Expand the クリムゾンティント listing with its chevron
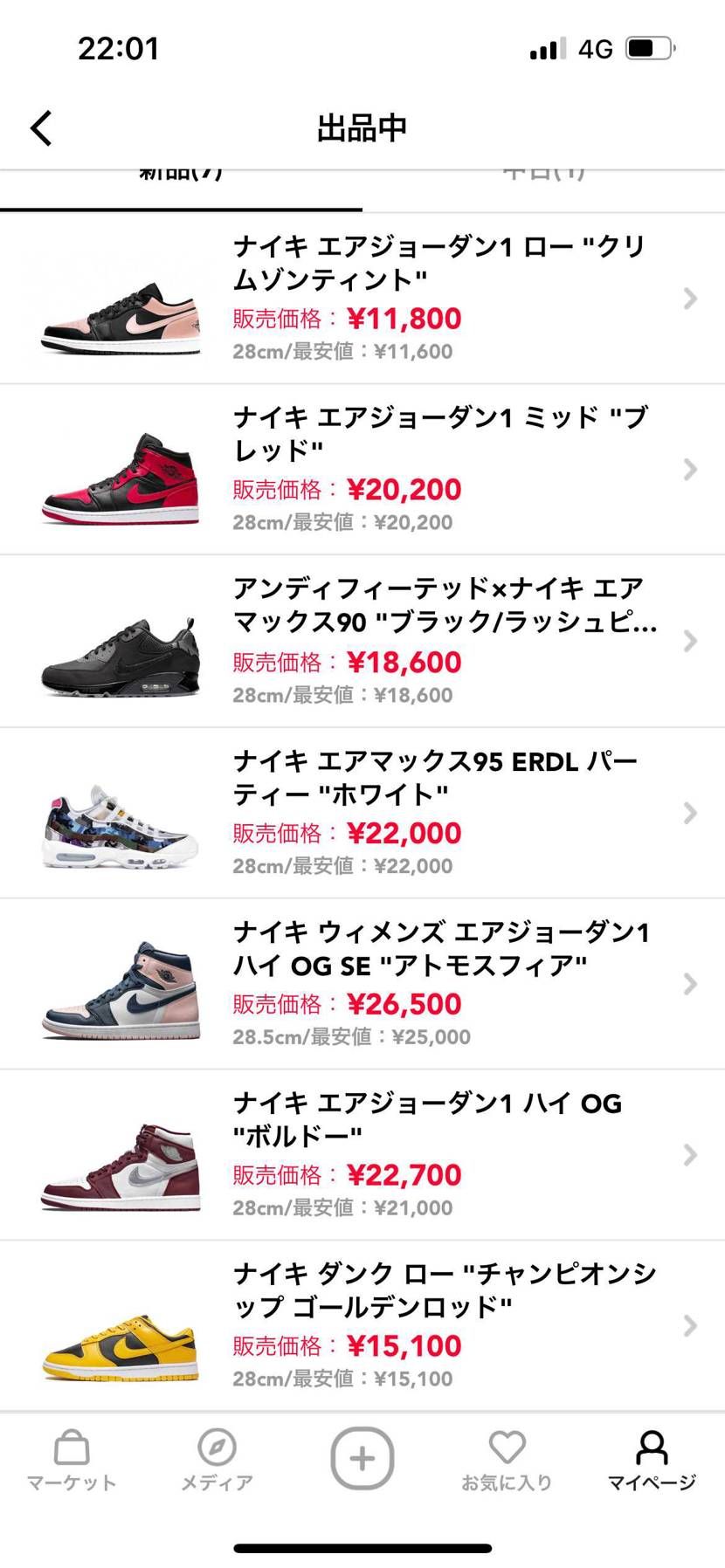 [x=689, y=299]
